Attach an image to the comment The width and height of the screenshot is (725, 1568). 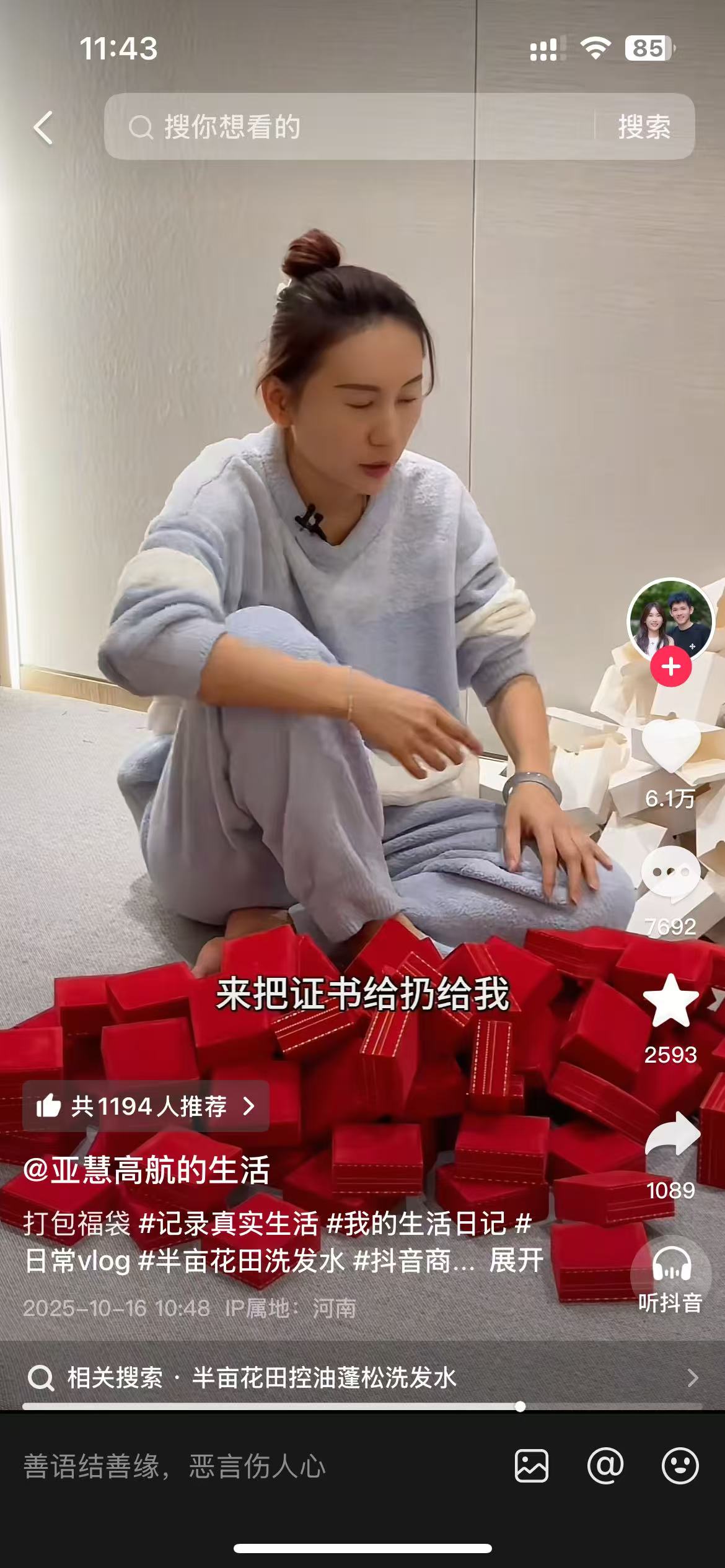pyautogui.click(x=532, y=1466)
